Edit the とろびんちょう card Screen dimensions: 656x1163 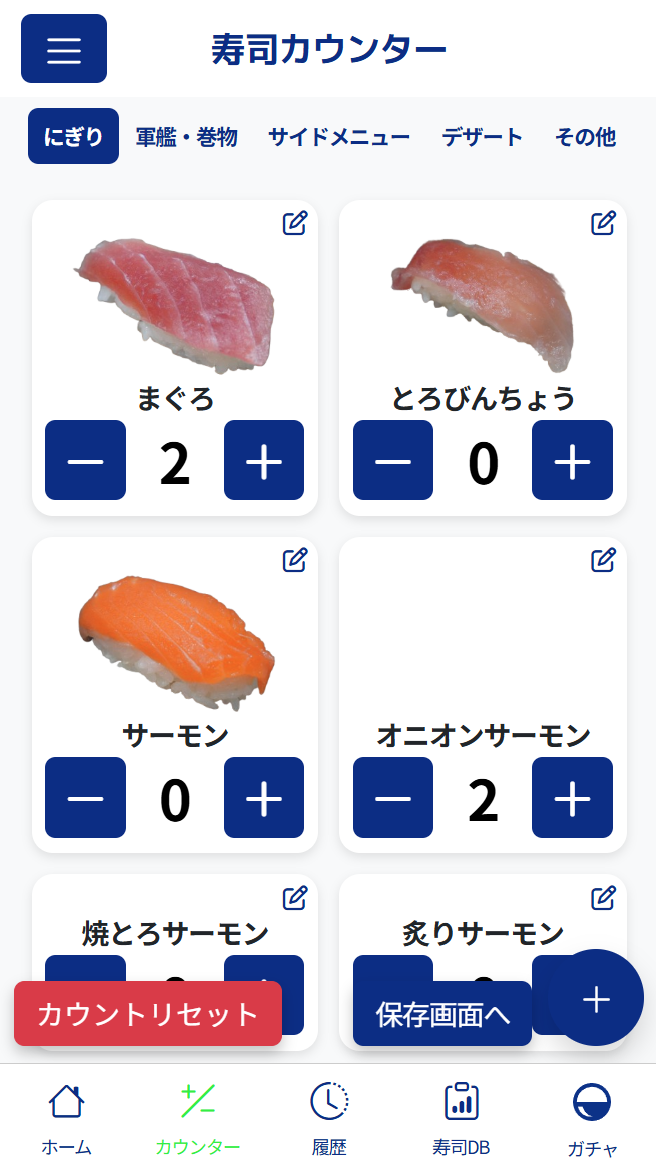tap(603, 223)
